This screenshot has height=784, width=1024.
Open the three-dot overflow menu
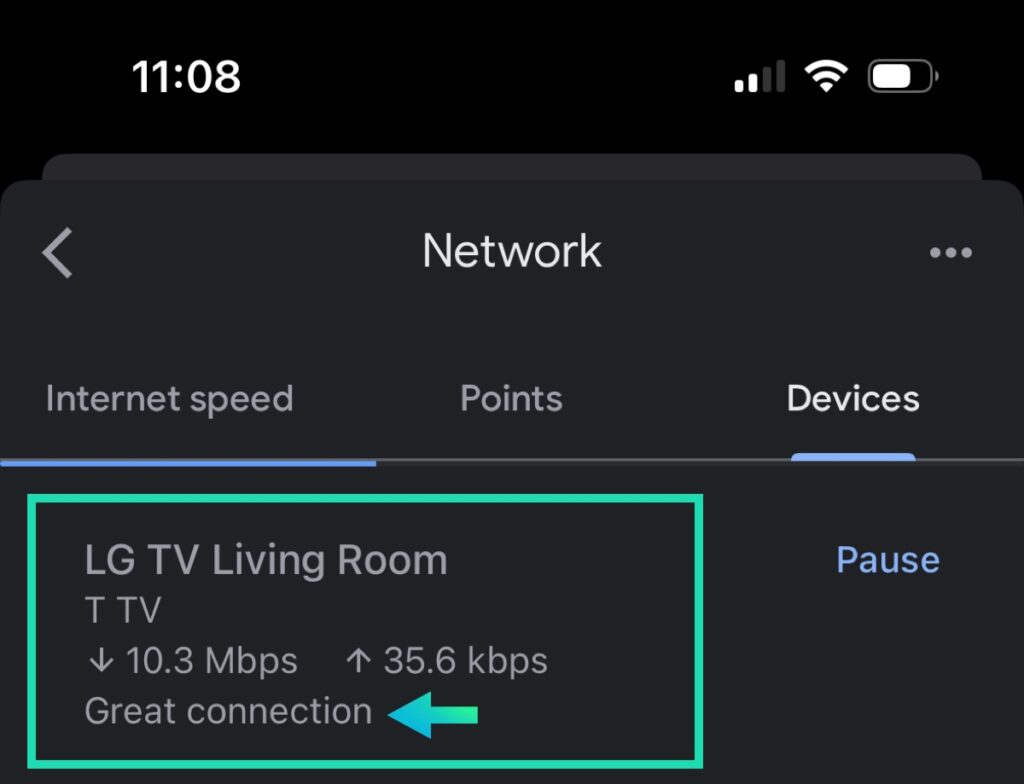pyautogui.click(x=950, y=252)
